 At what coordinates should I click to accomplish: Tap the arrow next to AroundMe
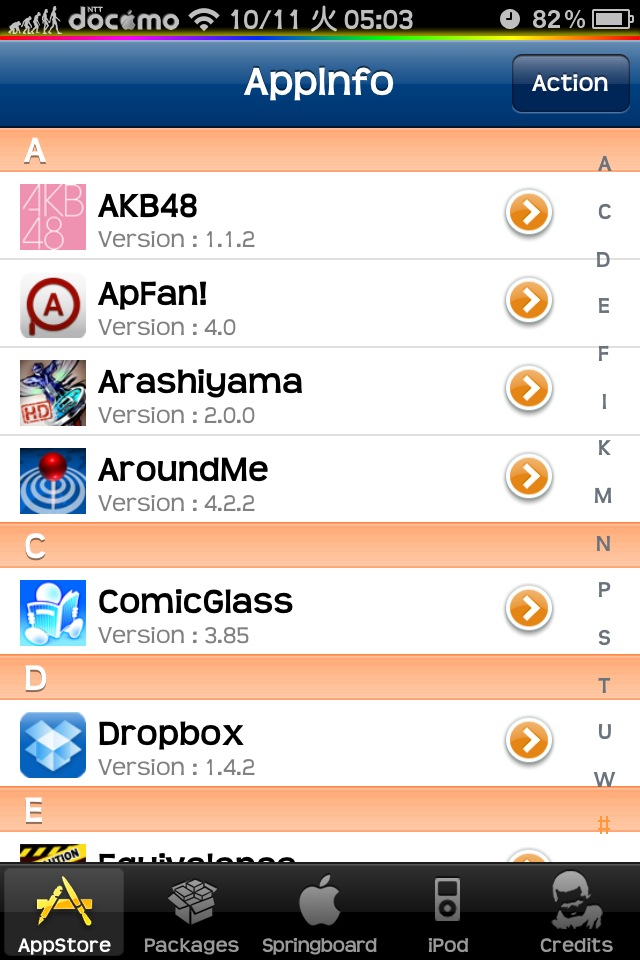528,477
